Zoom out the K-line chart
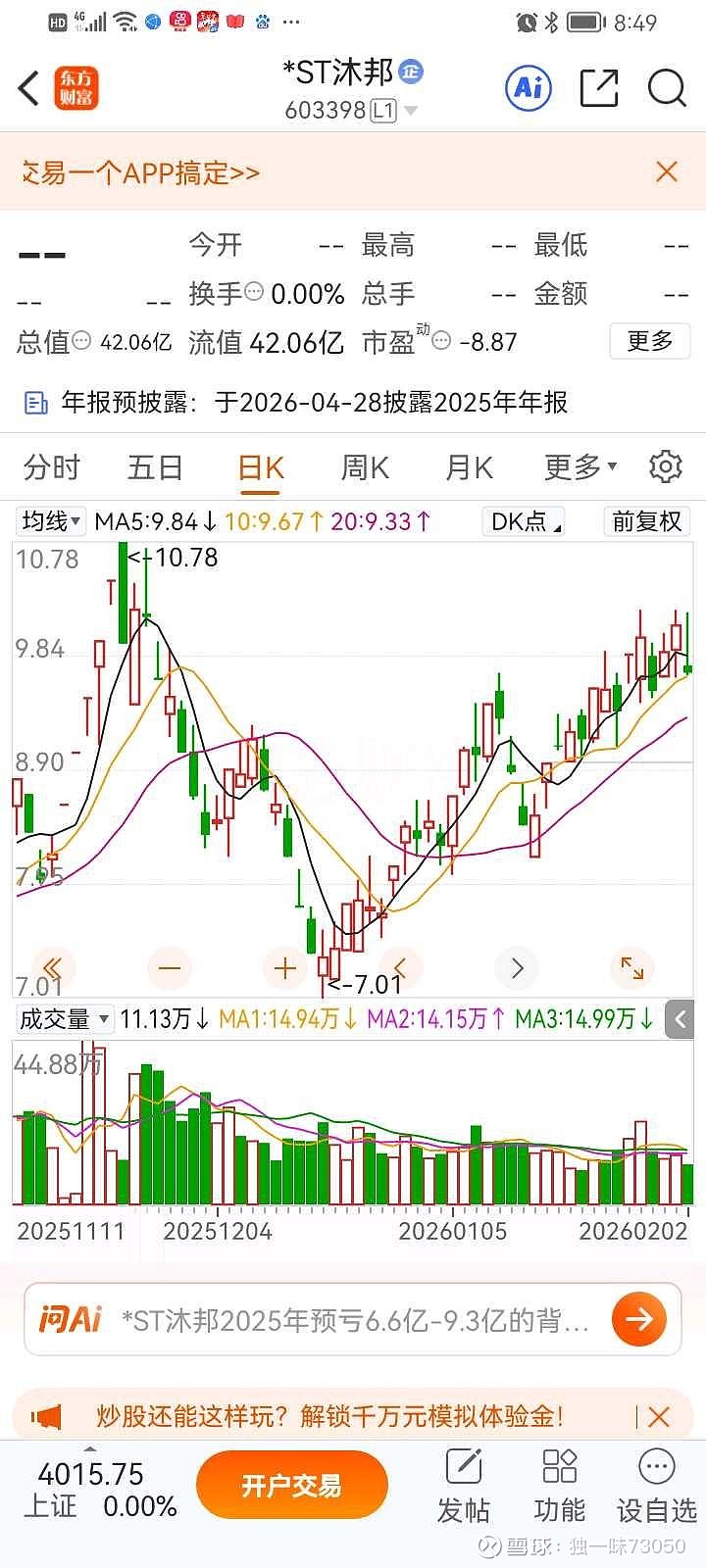The height and width of the screenshot is (1568, 706). [170, 968]
